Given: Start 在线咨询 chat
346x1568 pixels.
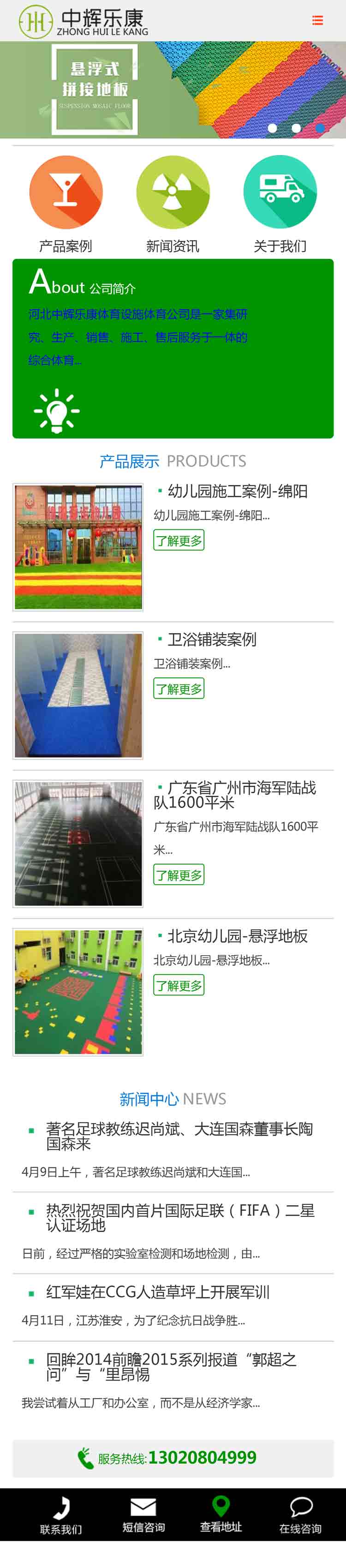Looking at the screenshot, I should pos(300,1516).
